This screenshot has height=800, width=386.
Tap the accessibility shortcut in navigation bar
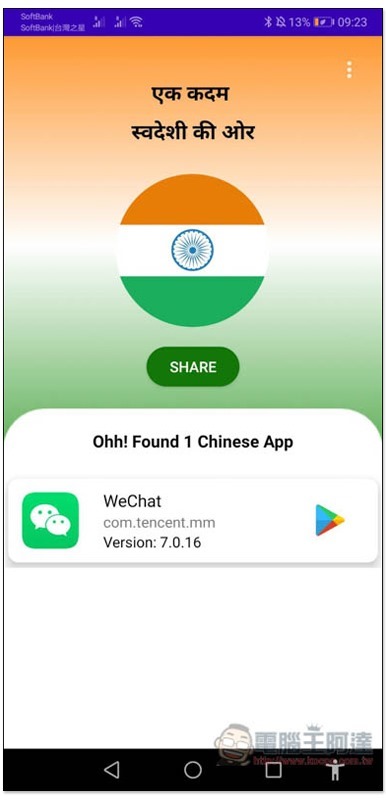[x=336, y=770]
